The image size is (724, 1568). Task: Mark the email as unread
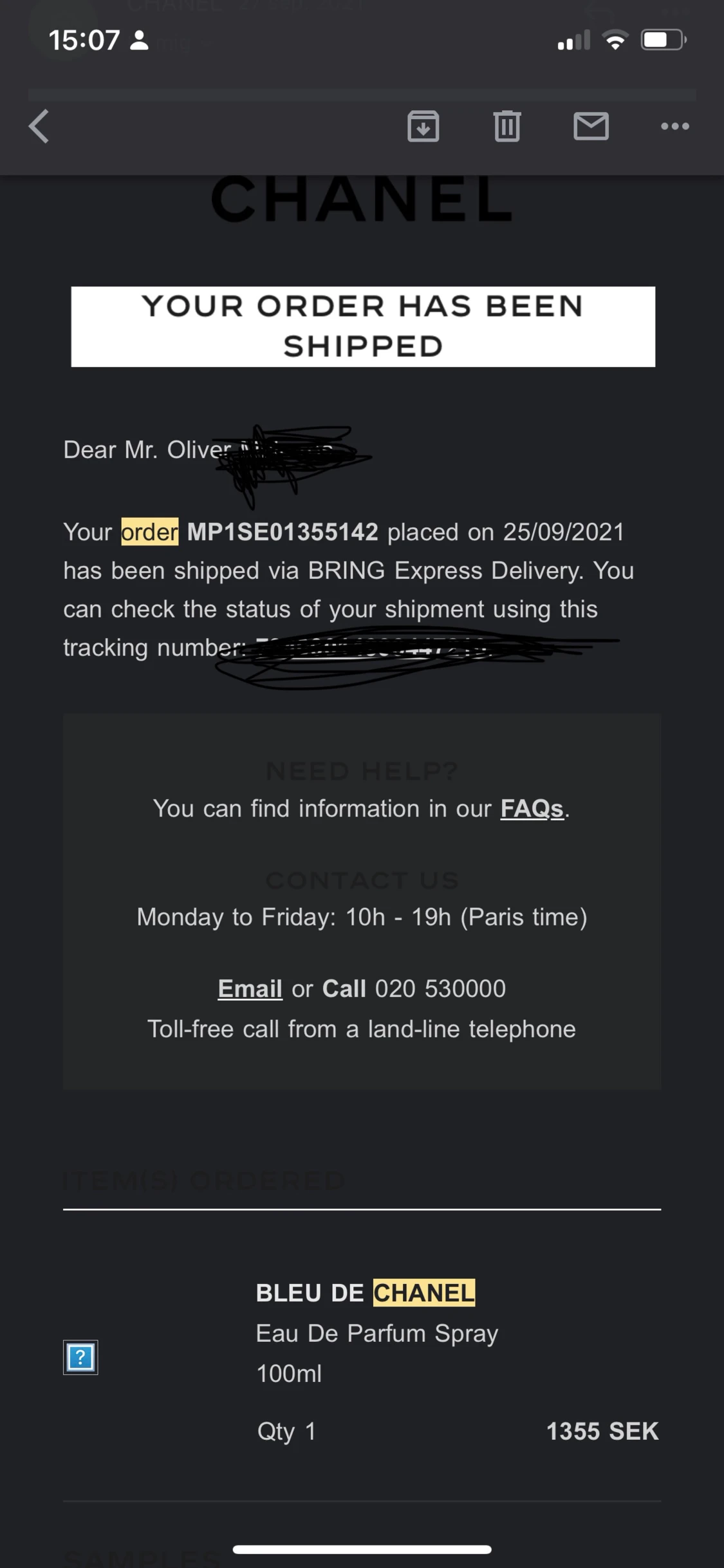(x=591, y=126)
